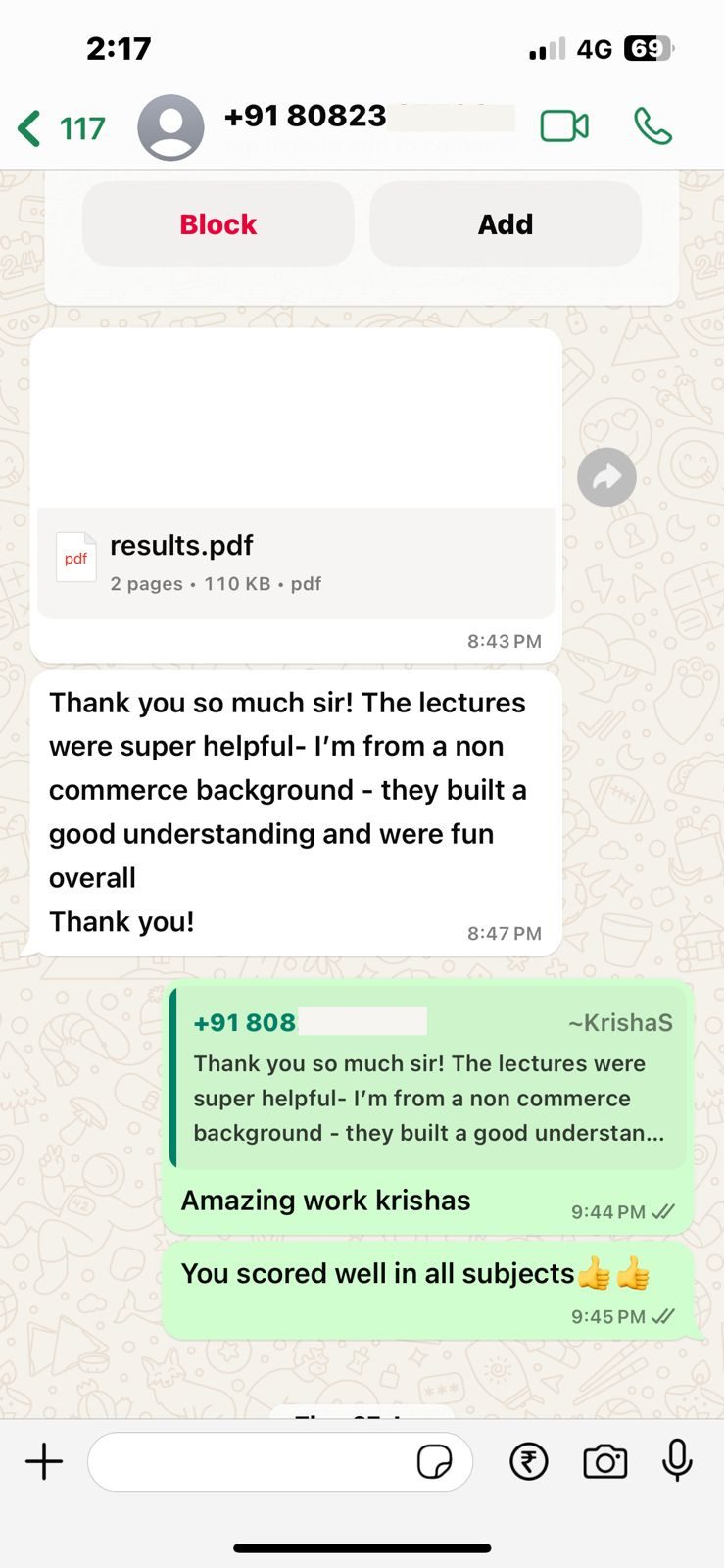Forward the results.pdf message
Image resolution: width=725 pixels, height=1568 pixels.
[606, 477]
